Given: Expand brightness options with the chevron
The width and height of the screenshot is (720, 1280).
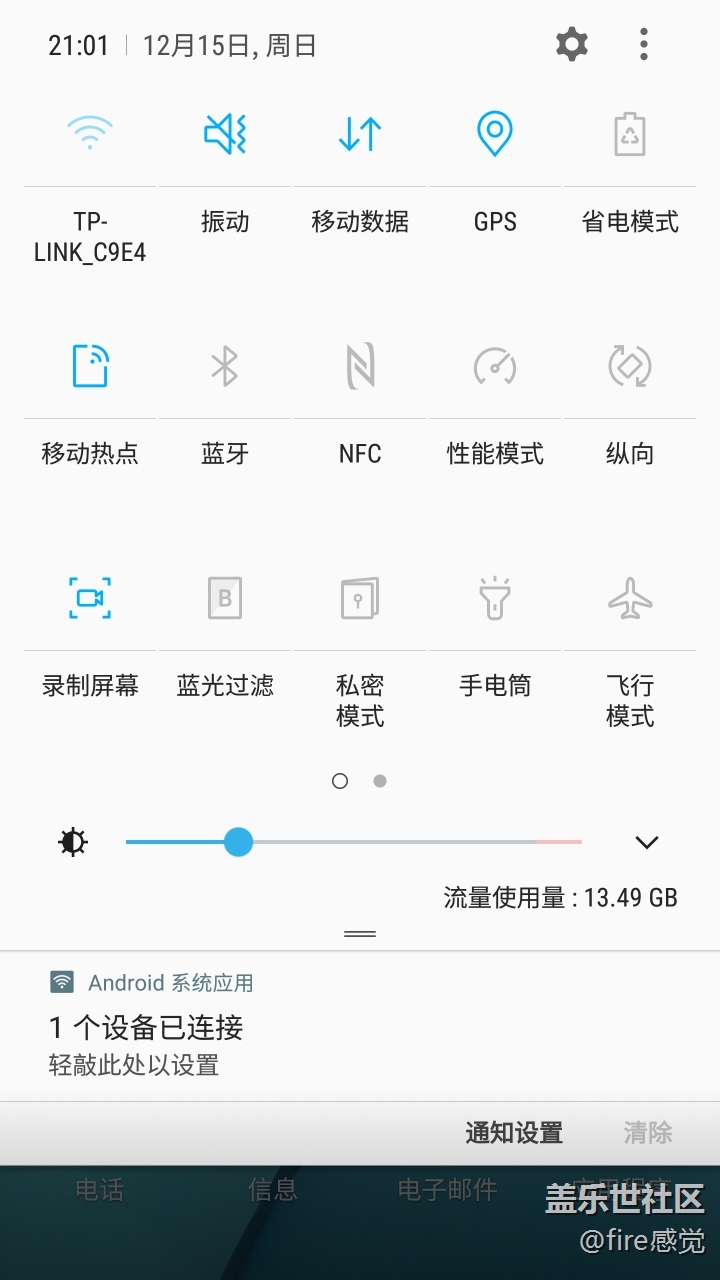Looking at the screenshot, I should pyautogui.click(x=647, y=842).
